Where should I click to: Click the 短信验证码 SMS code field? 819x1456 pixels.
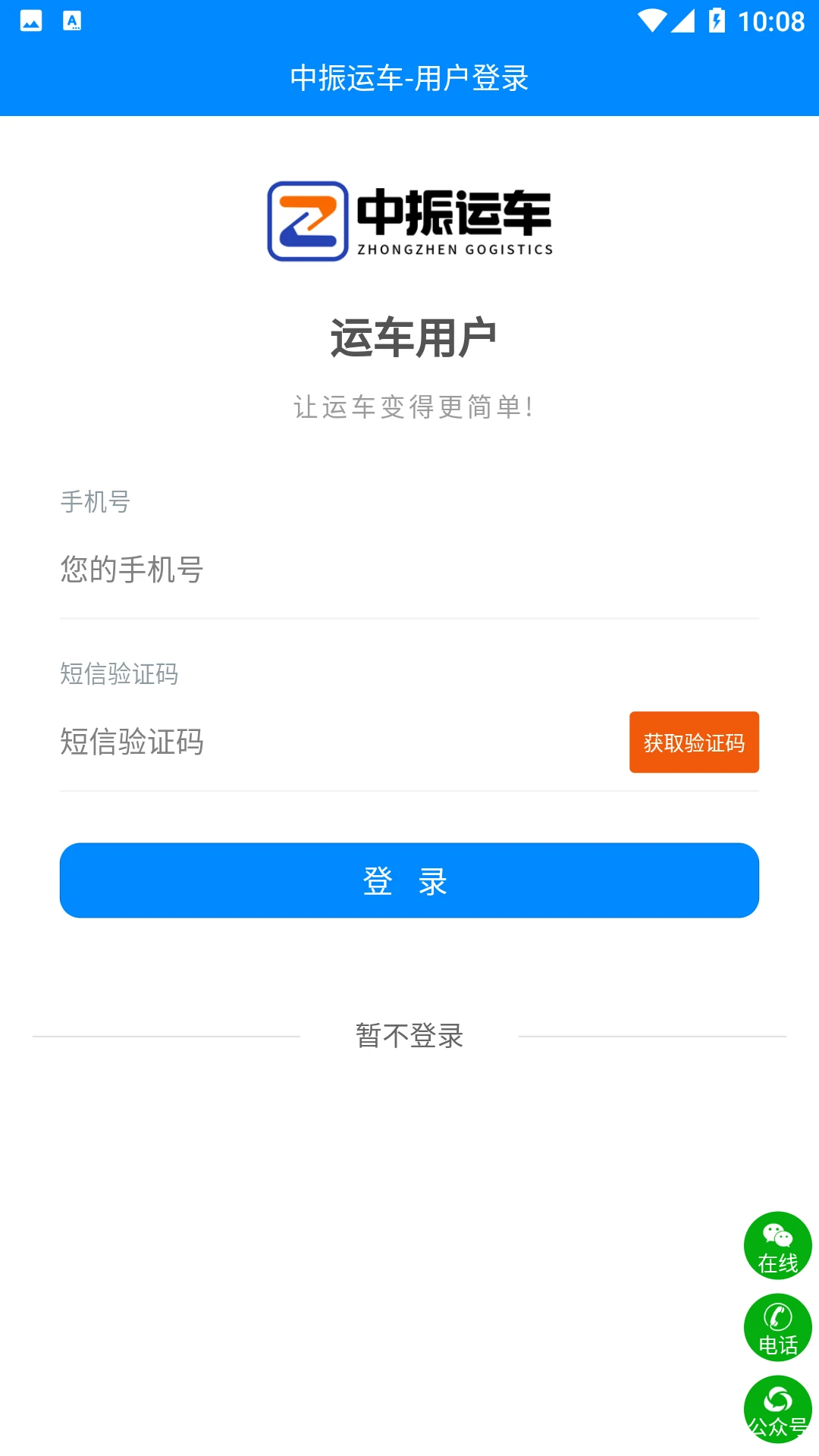303,742
